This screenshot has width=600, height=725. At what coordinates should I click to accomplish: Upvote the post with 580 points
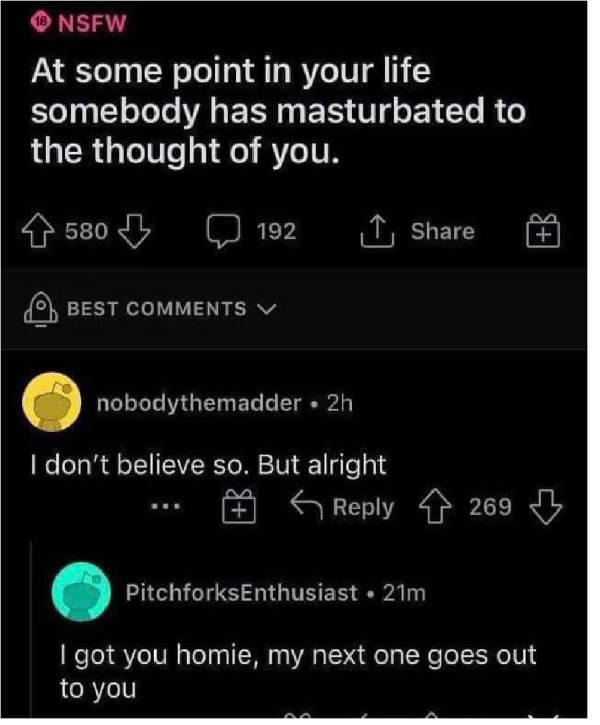click(43, 232)
